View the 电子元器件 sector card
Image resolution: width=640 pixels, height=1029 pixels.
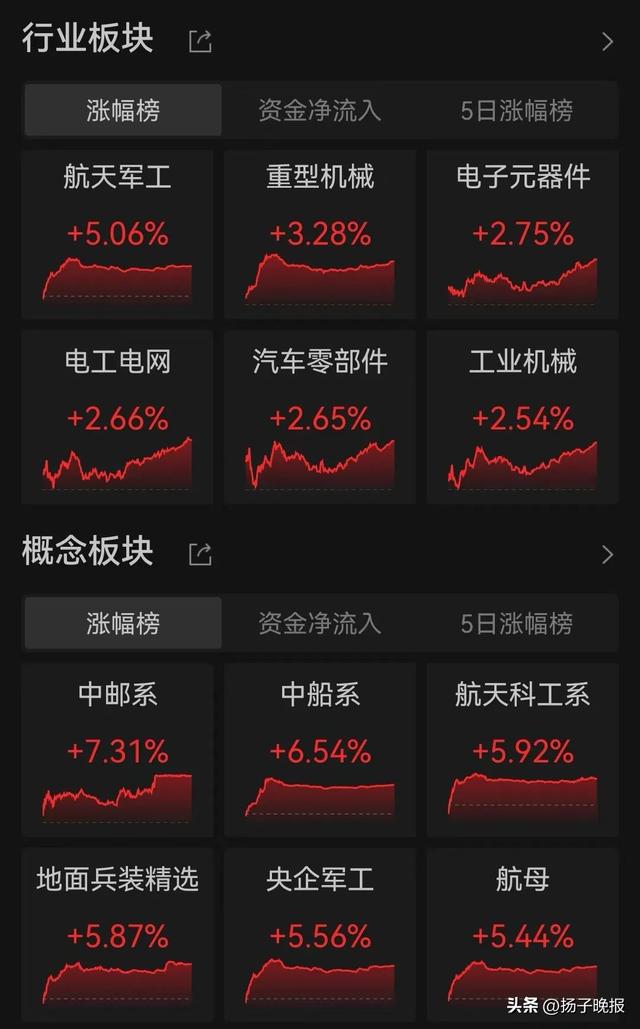tap(523, 234)
